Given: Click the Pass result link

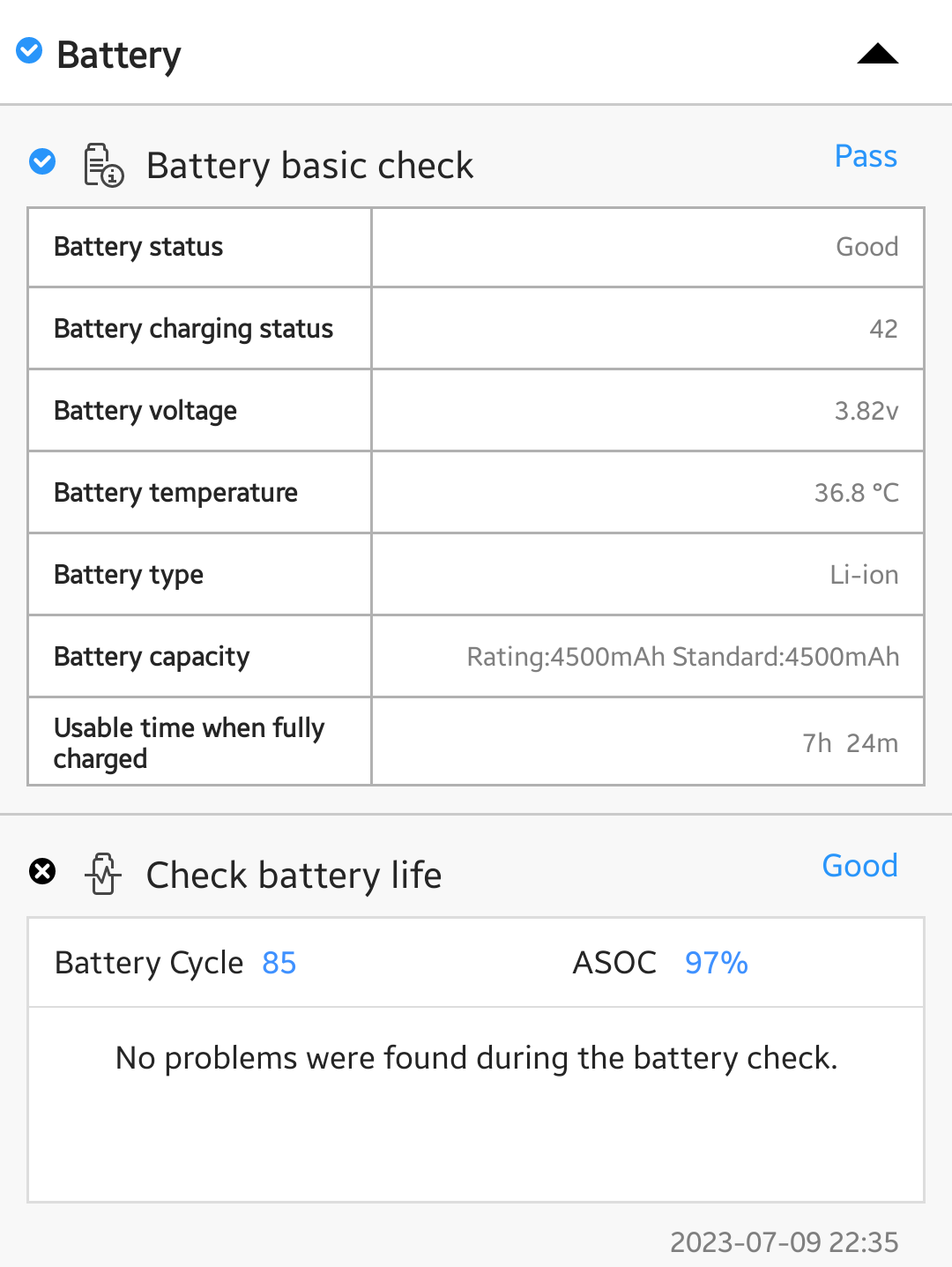Looking at the screenshot, I should 866,156.
